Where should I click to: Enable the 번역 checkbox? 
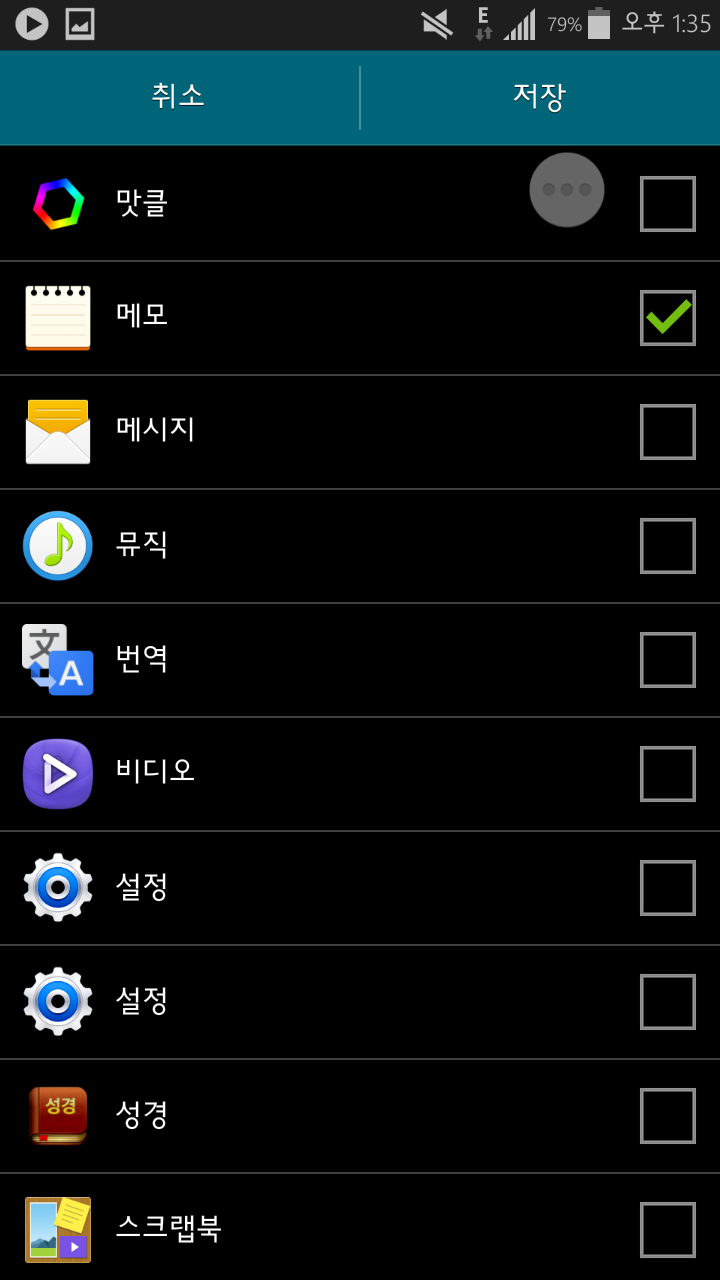[667, 660]
